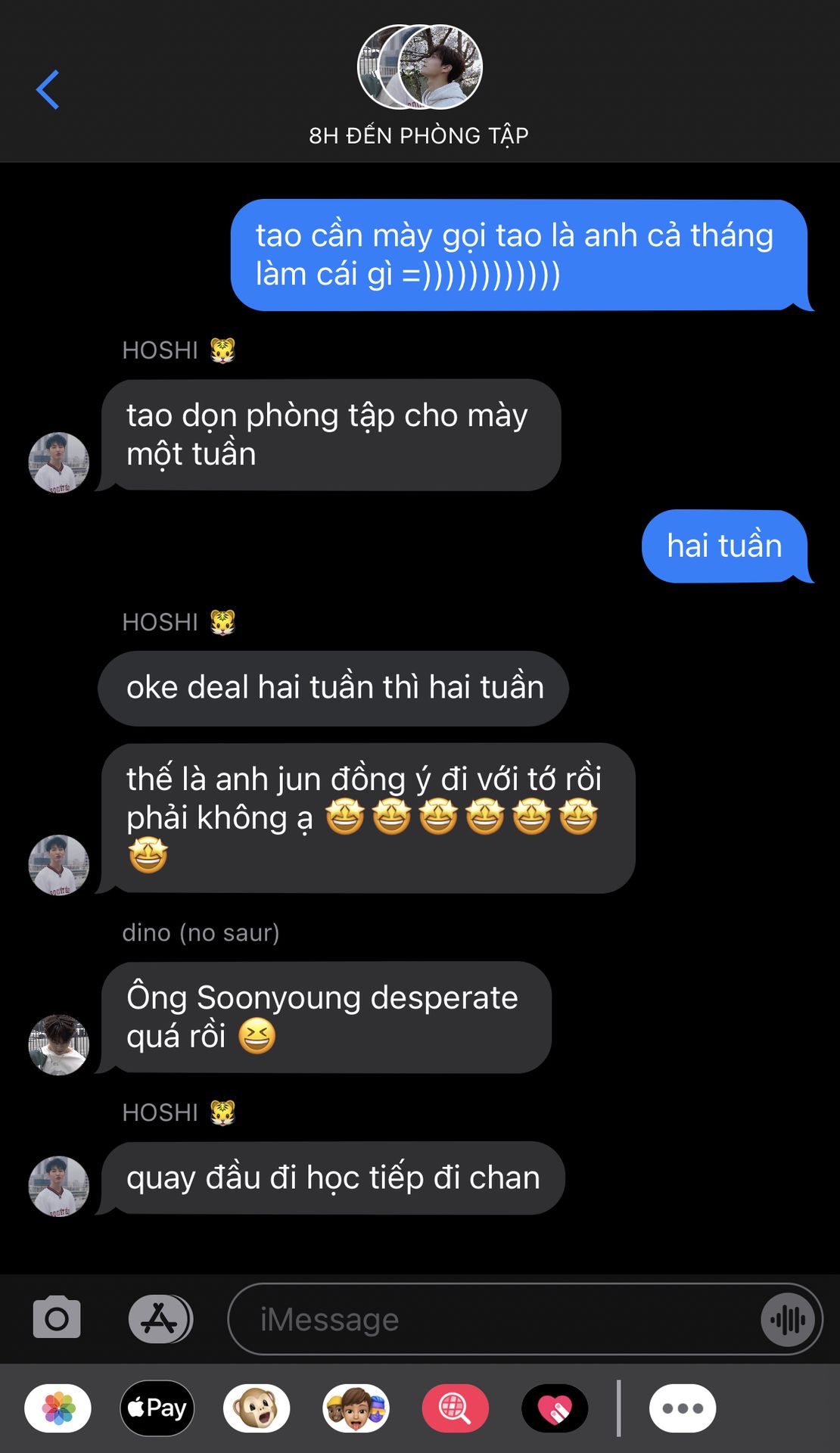Open the #images search app
The image size is (840, 1453).
455,1408
